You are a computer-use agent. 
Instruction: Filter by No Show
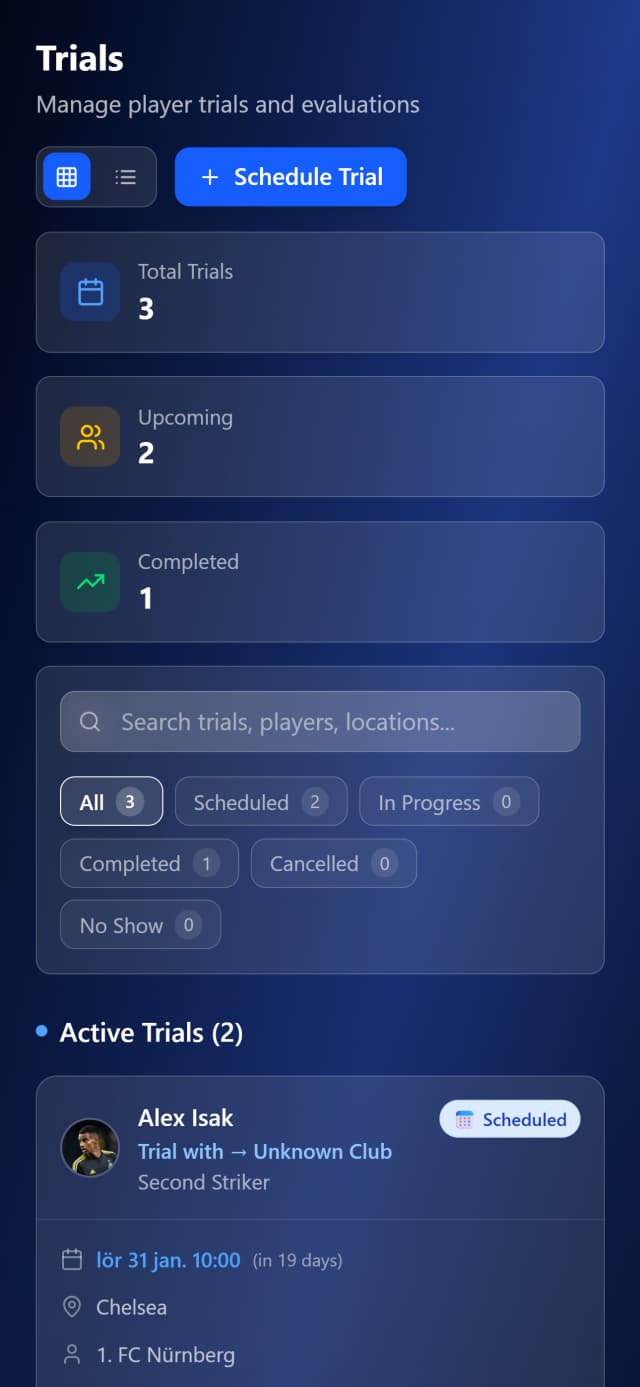click(140, 925)
